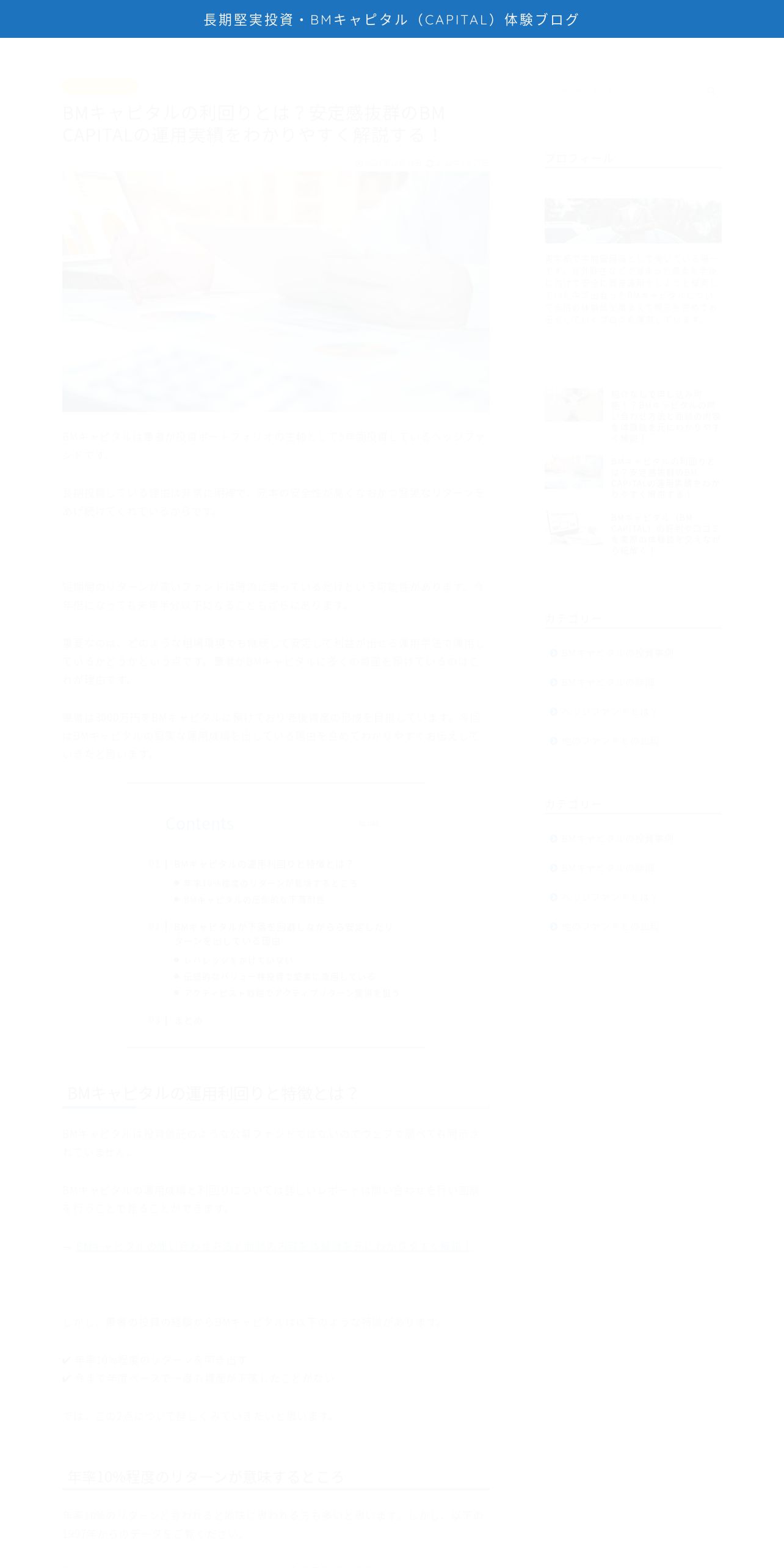Tap the yellow category tag above title
The width and height of the screenshot is (784, 1568).
pos(100,87)
